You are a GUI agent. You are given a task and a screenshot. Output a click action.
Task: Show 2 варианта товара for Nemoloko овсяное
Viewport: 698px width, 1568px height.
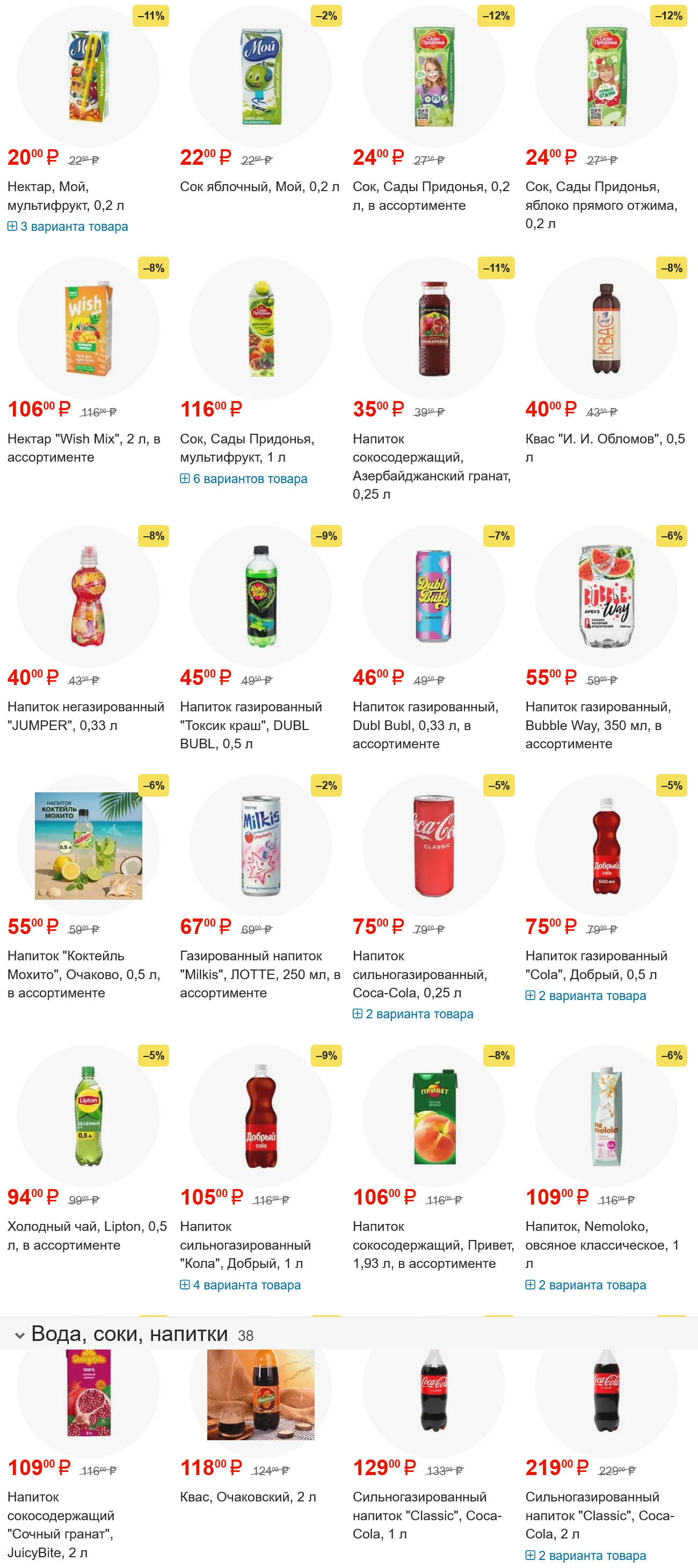click(x=586, y=1285)
